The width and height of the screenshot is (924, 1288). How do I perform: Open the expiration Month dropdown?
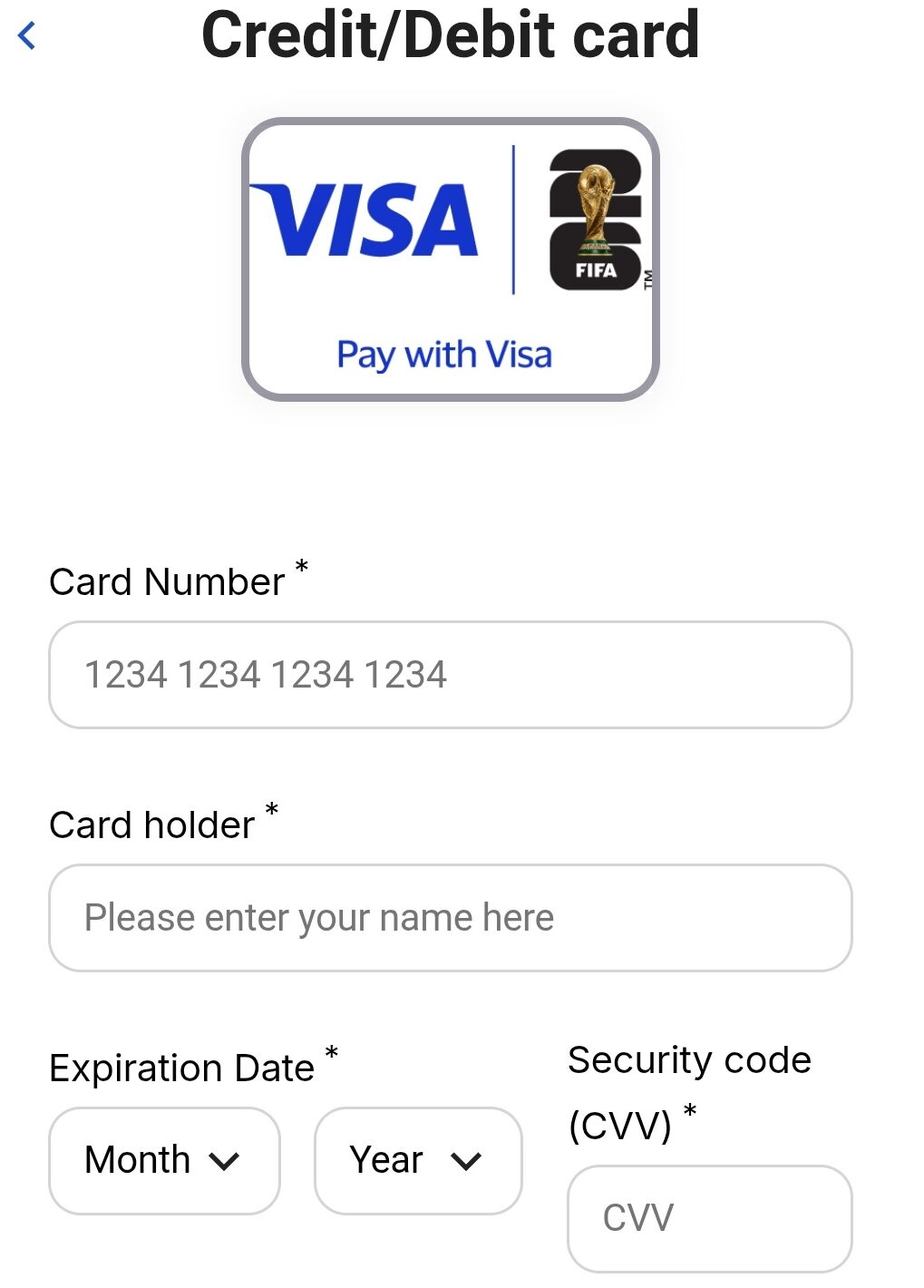(164, 1160)
